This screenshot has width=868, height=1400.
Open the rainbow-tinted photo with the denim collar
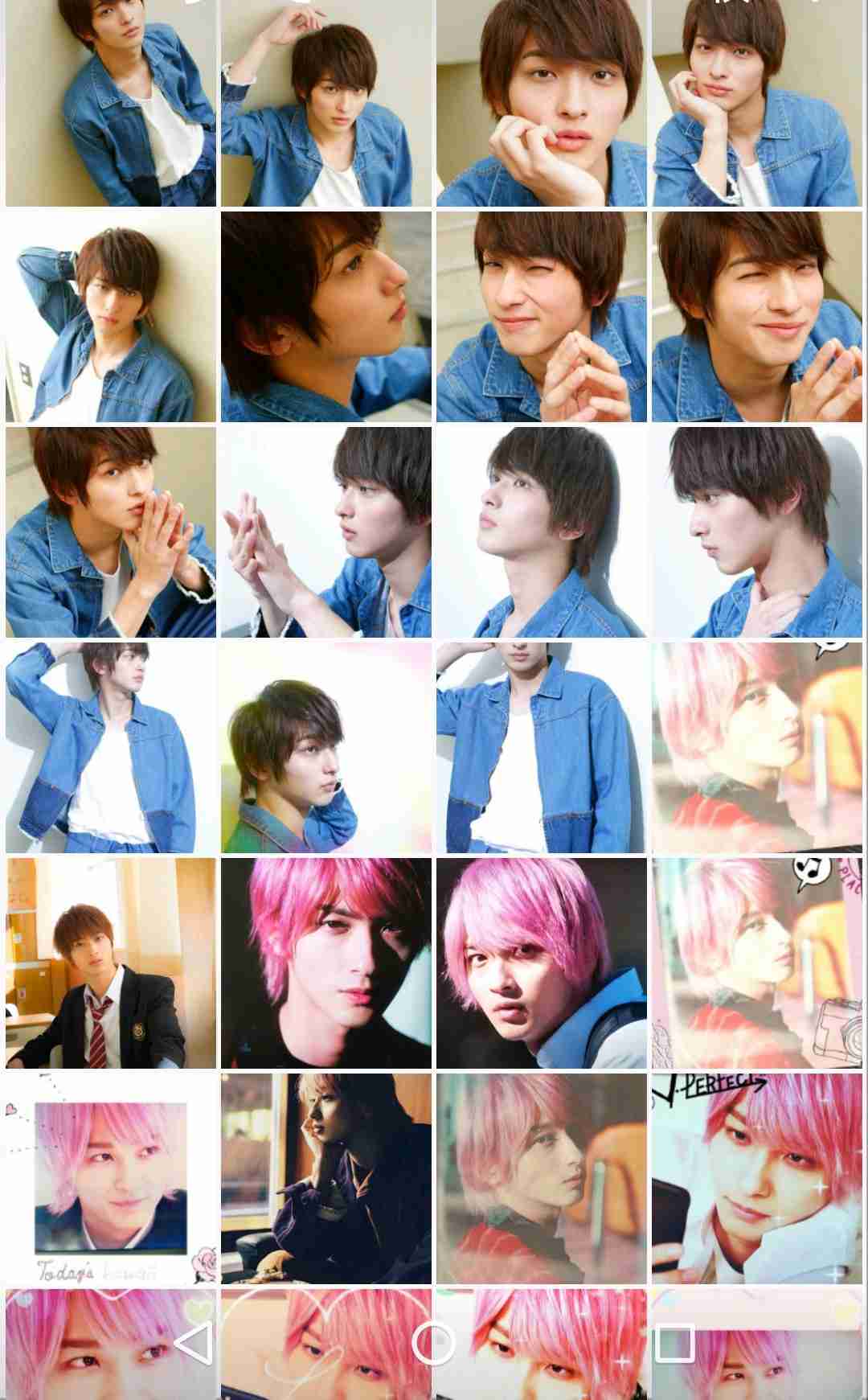coord(326,747)
